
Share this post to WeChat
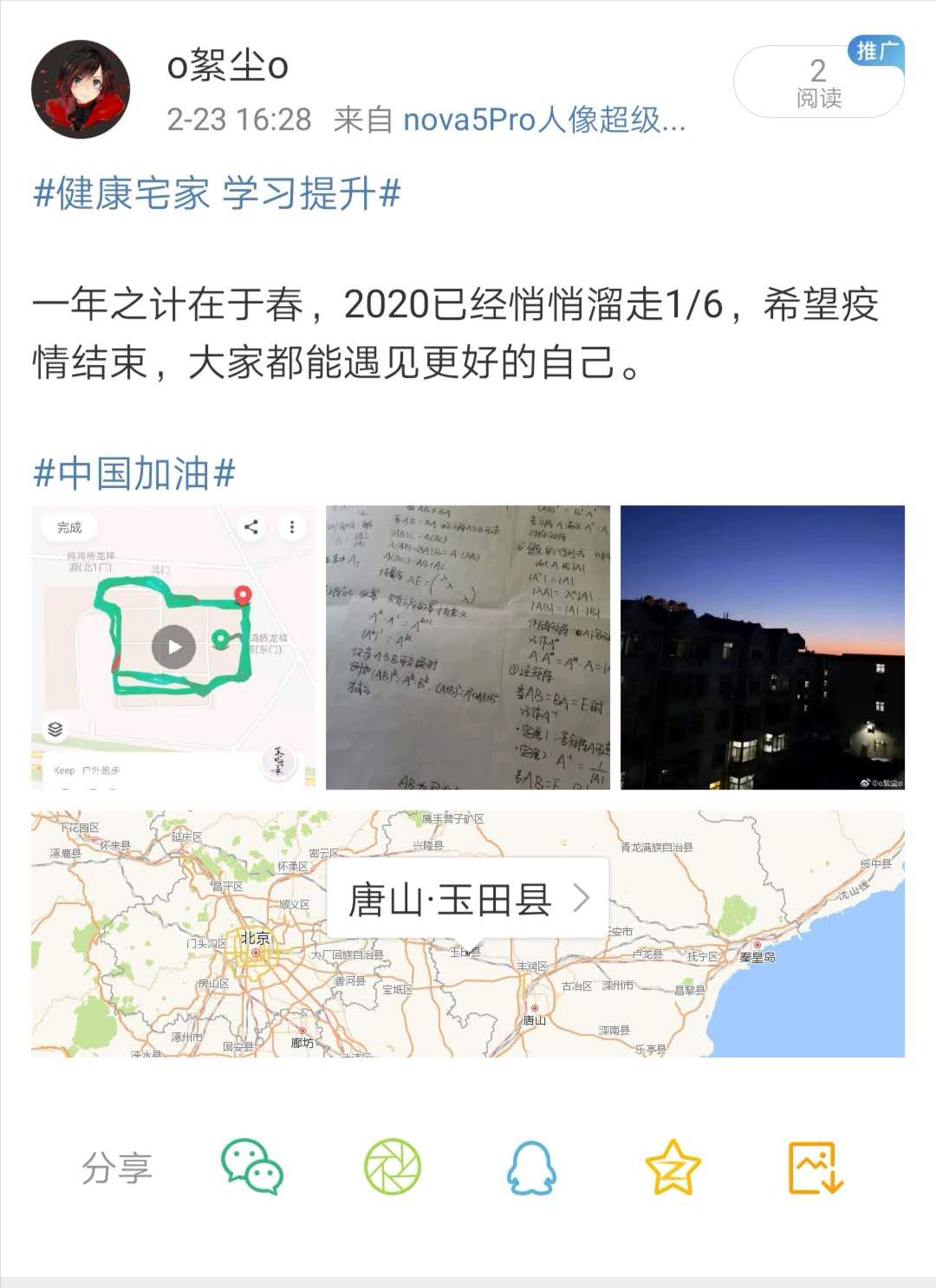click(252, 1167)
